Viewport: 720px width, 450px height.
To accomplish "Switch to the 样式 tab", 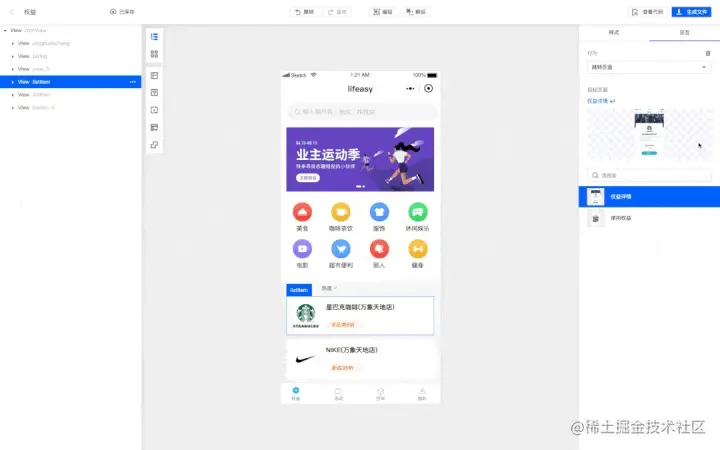I will pyautogui.click(x=613, y=33).
